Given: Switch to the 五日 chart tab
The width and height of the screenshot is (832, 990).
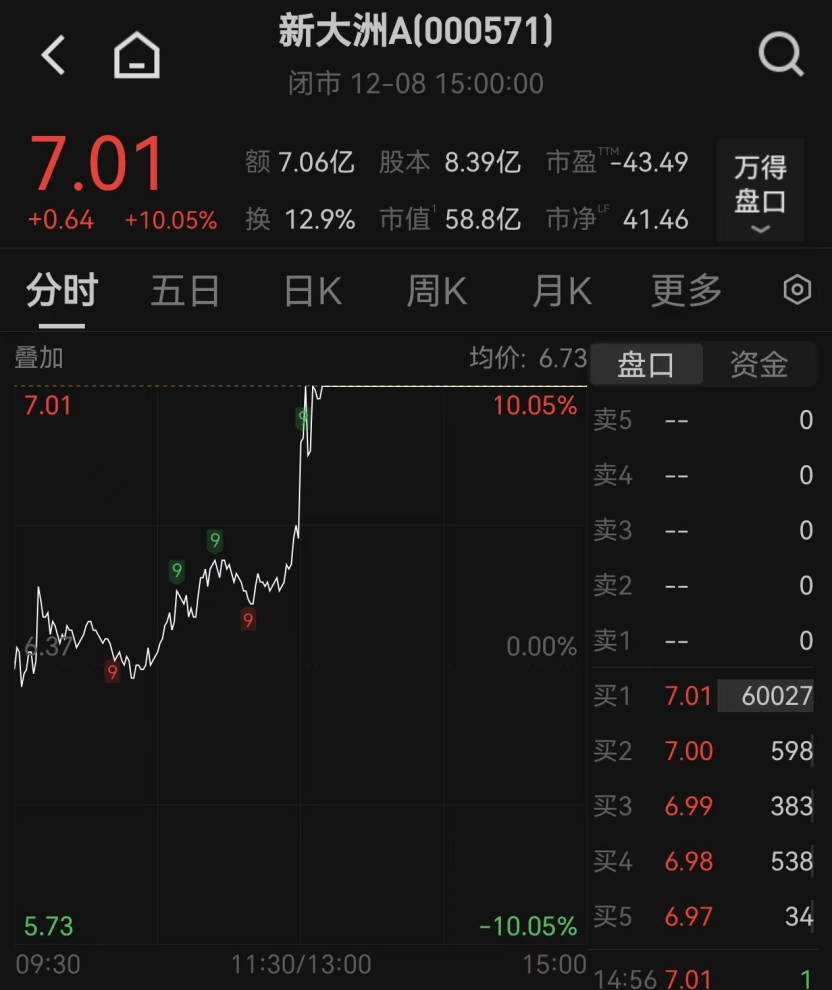Looking at the screenshot, I should pyautogui.click(x=185, y=291).
